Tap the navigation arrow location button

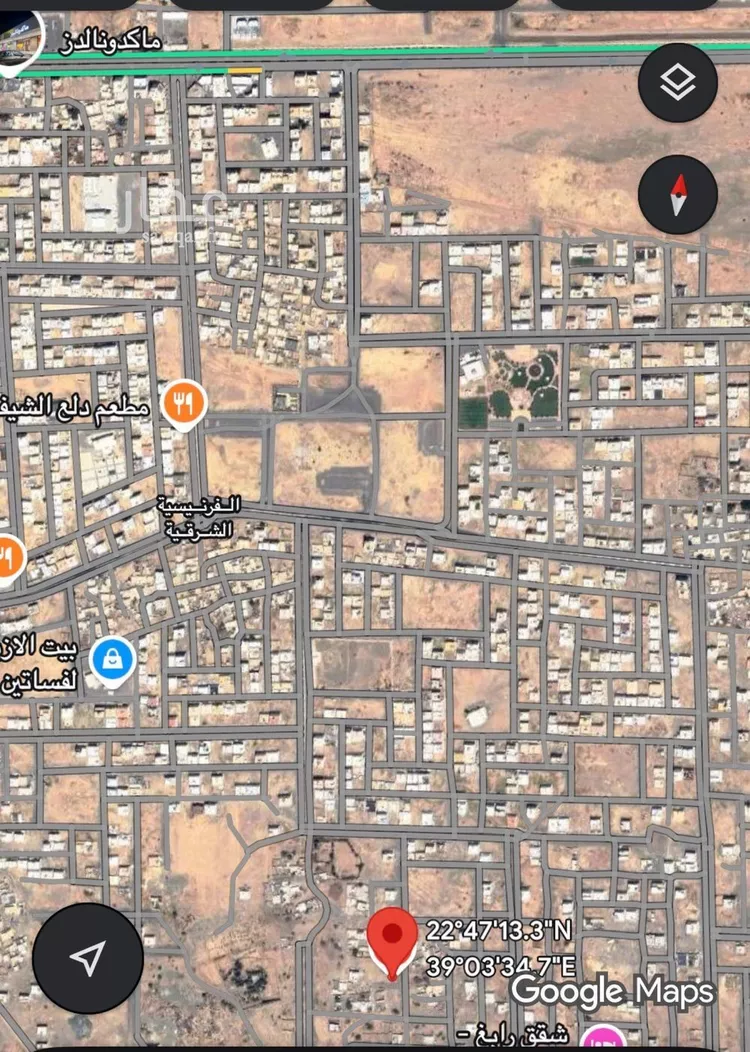tap(88, 958)
